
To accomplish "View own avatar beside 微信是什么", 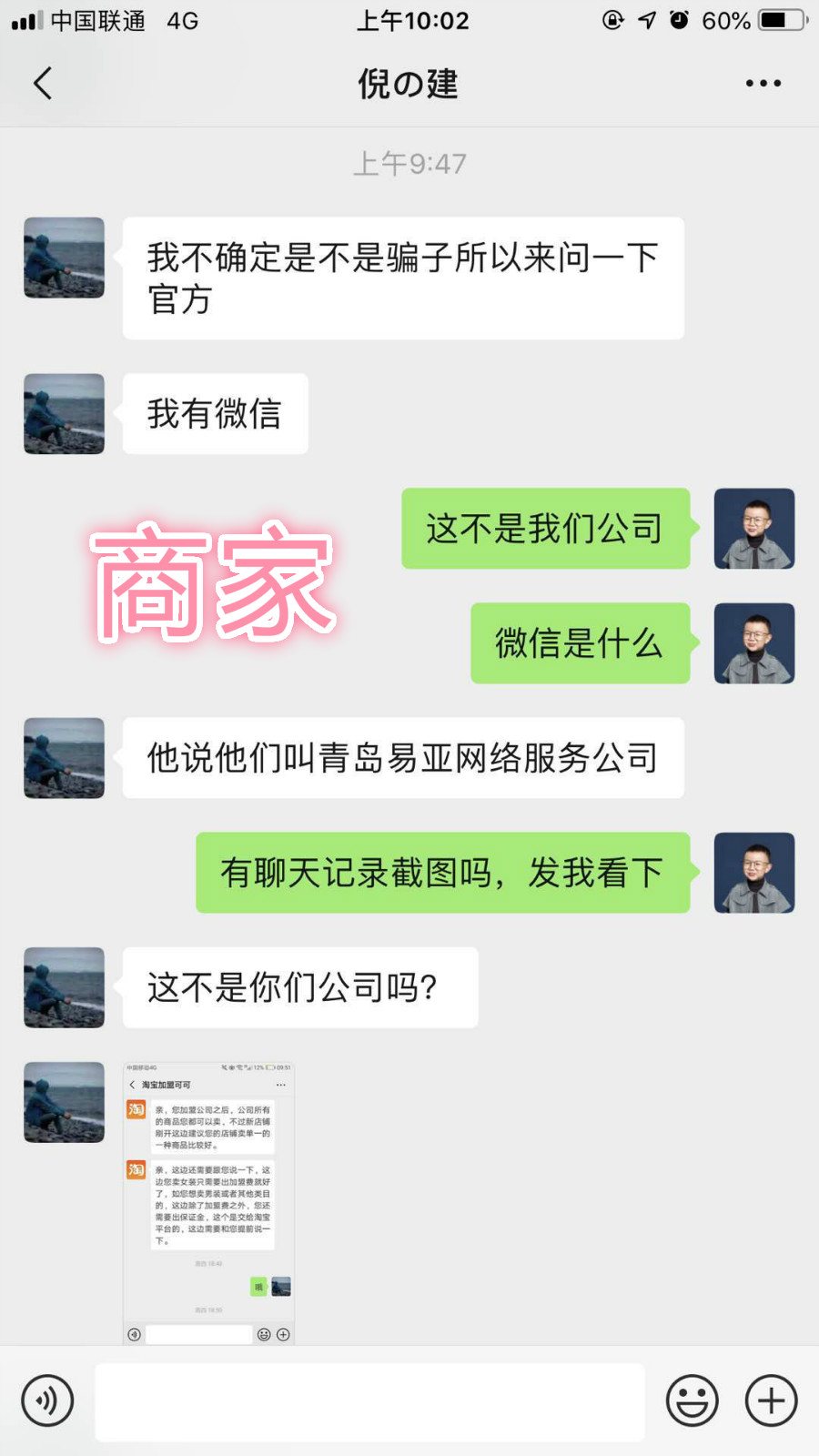I will point(753,643).
